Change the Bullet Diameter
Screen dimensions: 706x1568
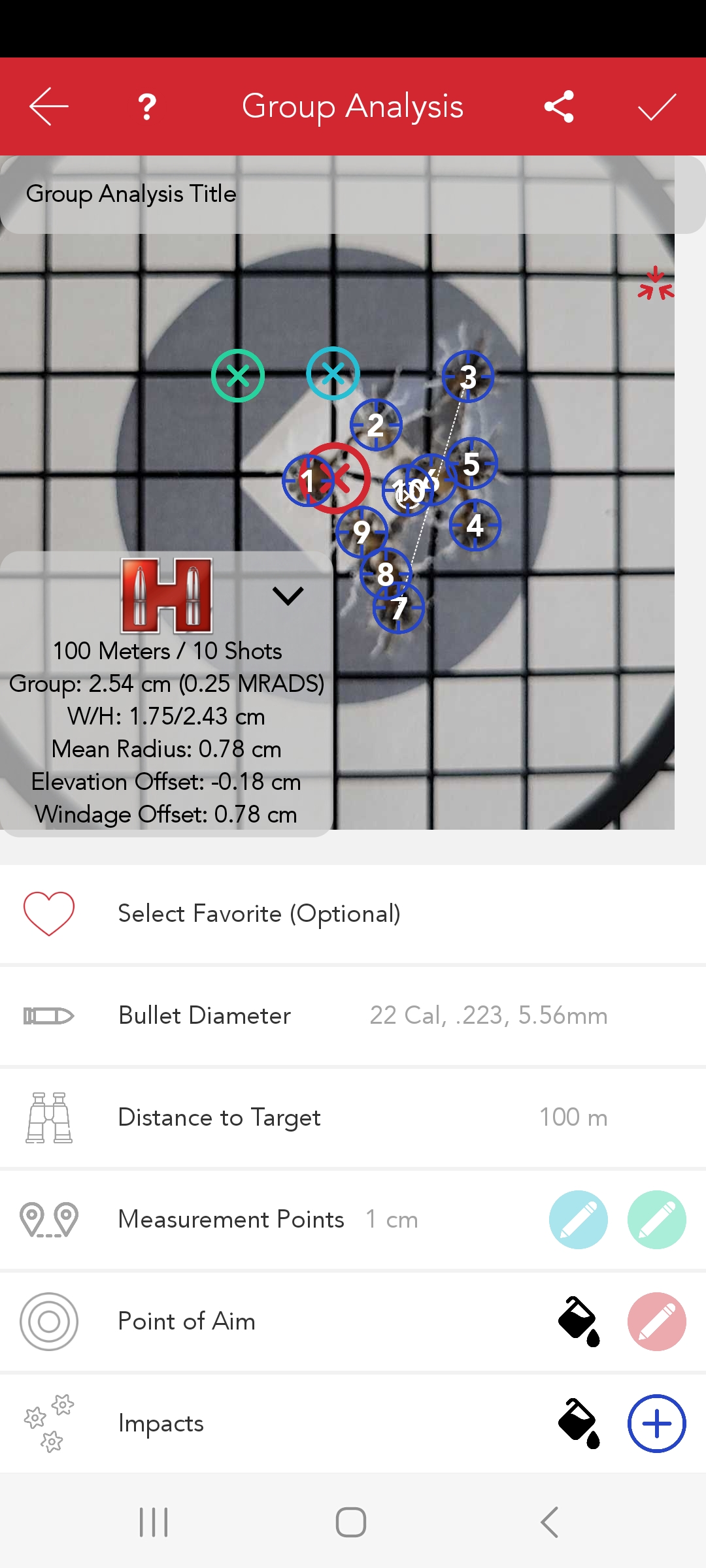tap(353, 1015)
